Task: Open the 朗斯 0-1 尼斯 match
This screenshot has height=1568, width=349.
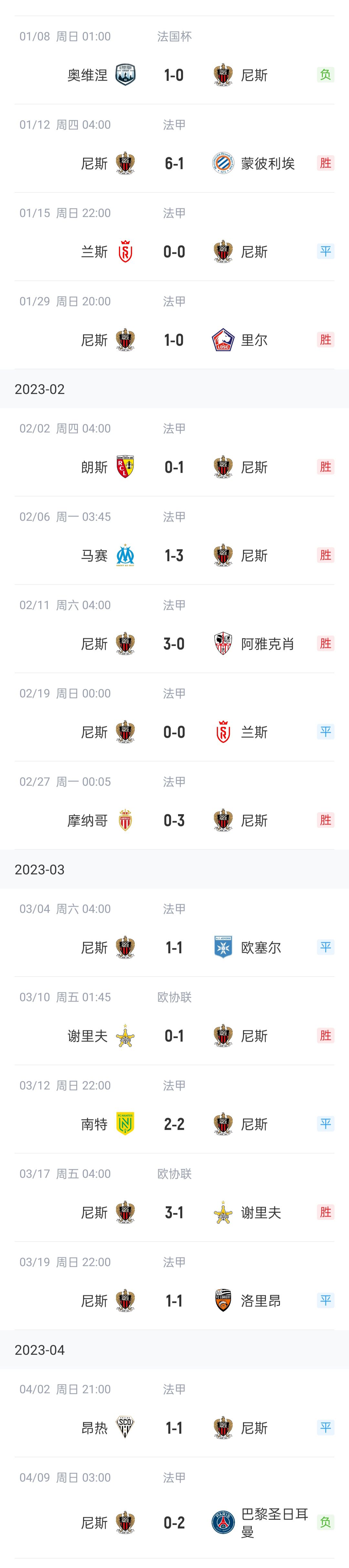Action: coord(174,467)
